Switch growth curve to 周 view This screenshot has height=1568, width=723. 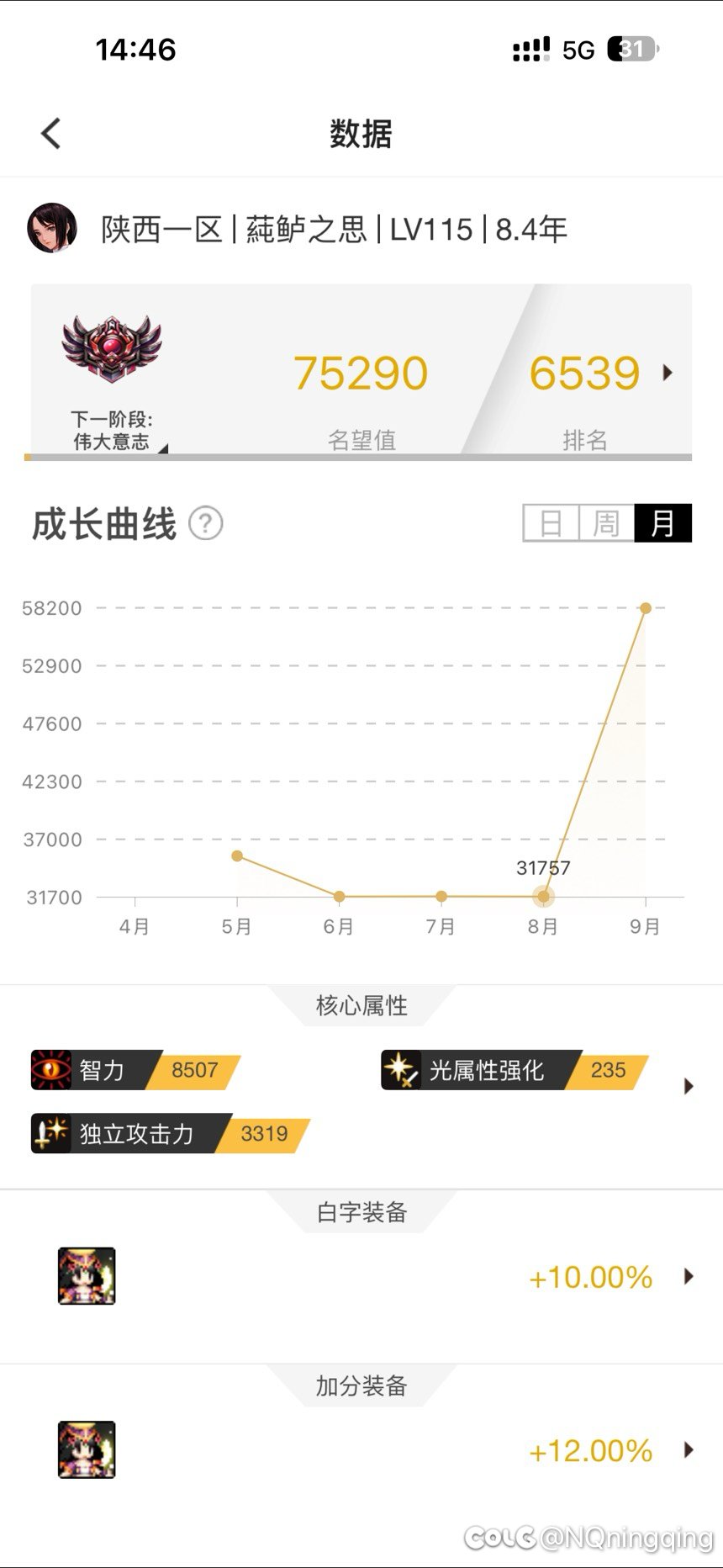click(606, 523)
